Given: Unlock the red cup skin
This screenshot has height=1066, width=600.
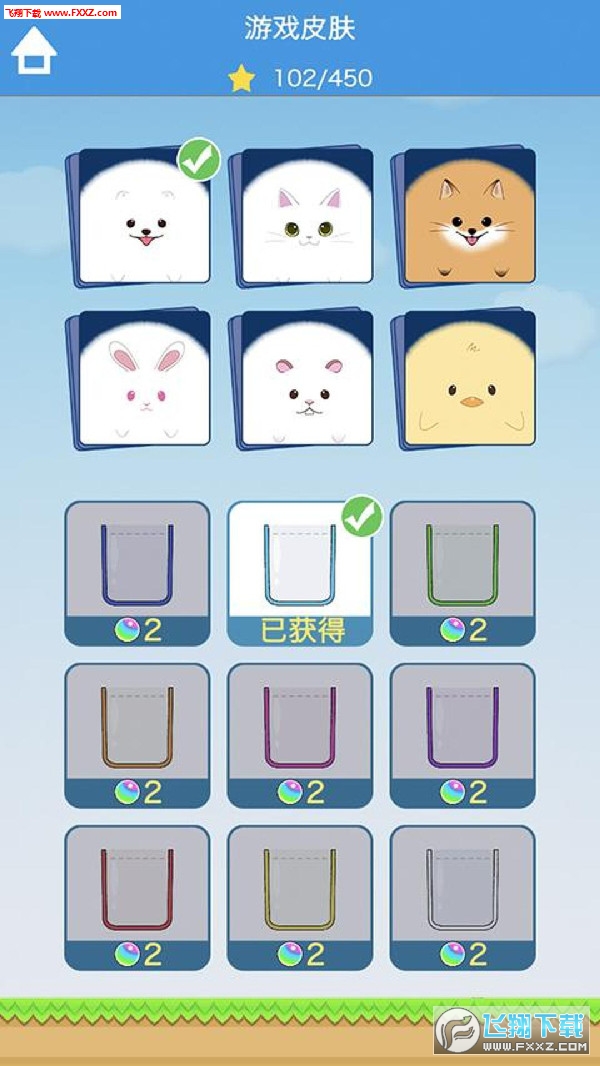Looking at the screenshot, I should pos(138,897).
